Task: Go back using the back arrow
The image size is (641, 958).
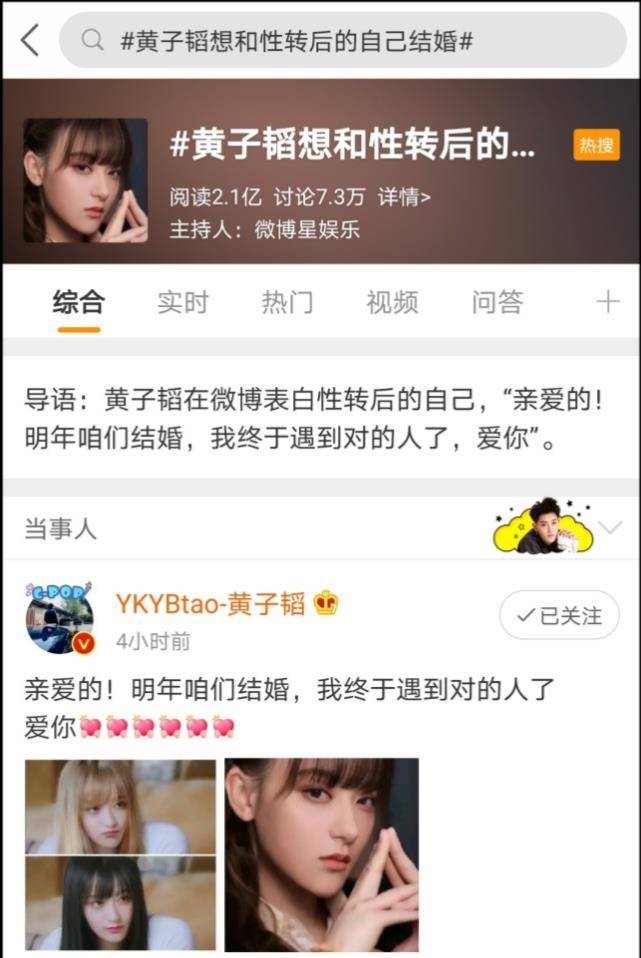Action: 30,41
